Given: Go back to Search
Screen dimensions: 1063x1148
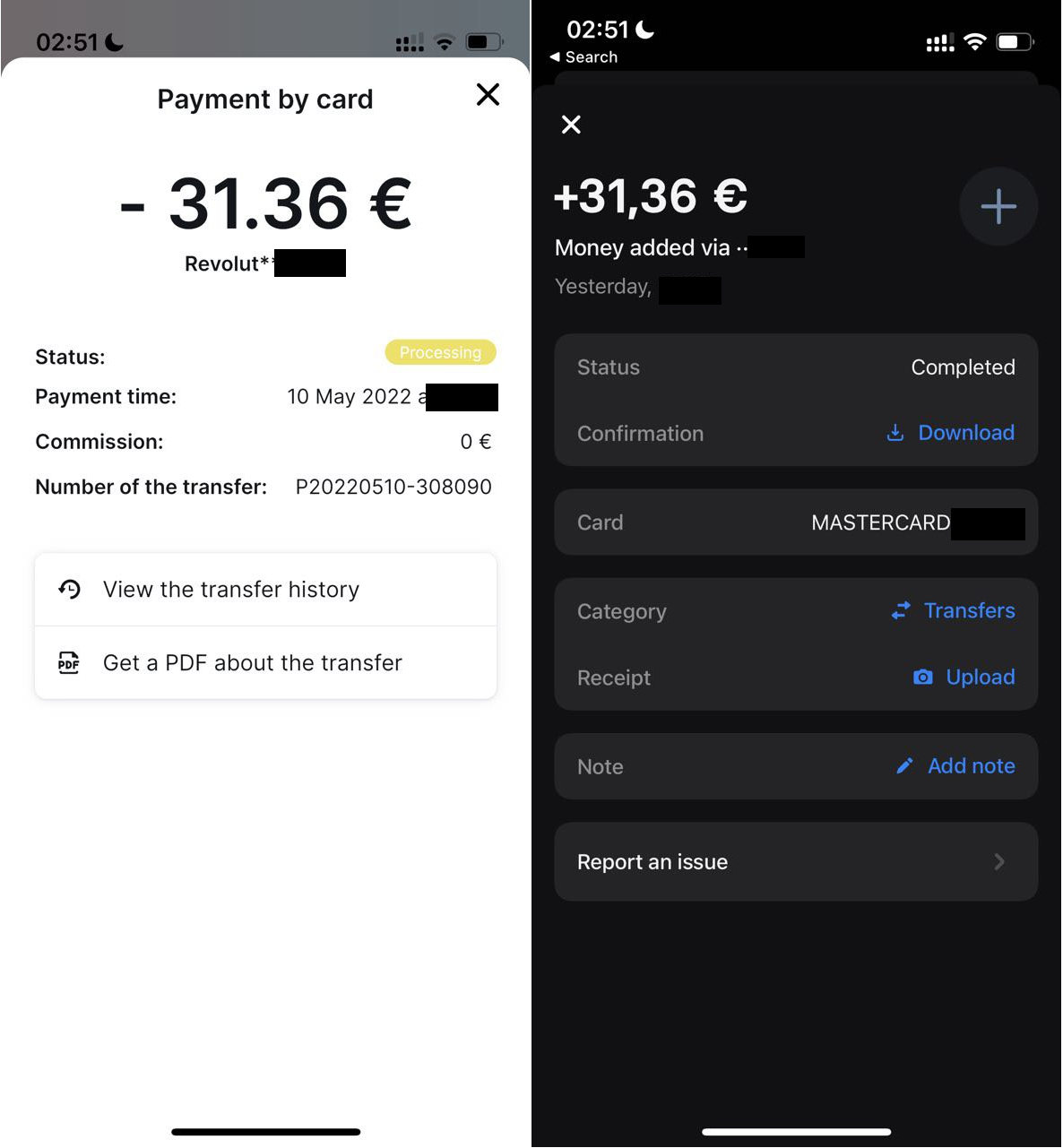Looking at the screenshot, I should click(x=583, y=57).
